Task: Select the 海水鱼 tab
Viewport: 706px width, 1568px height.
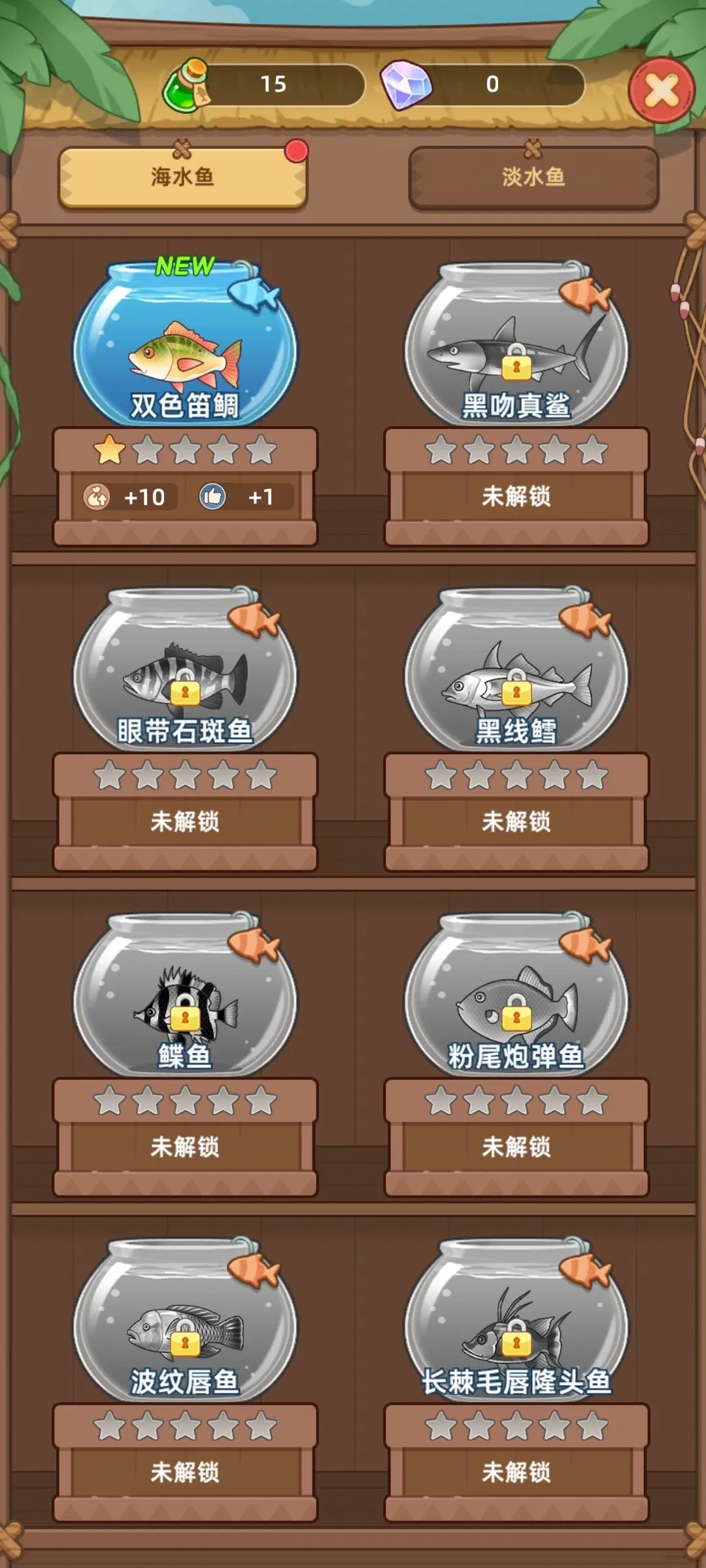Action: coord(182,177)
